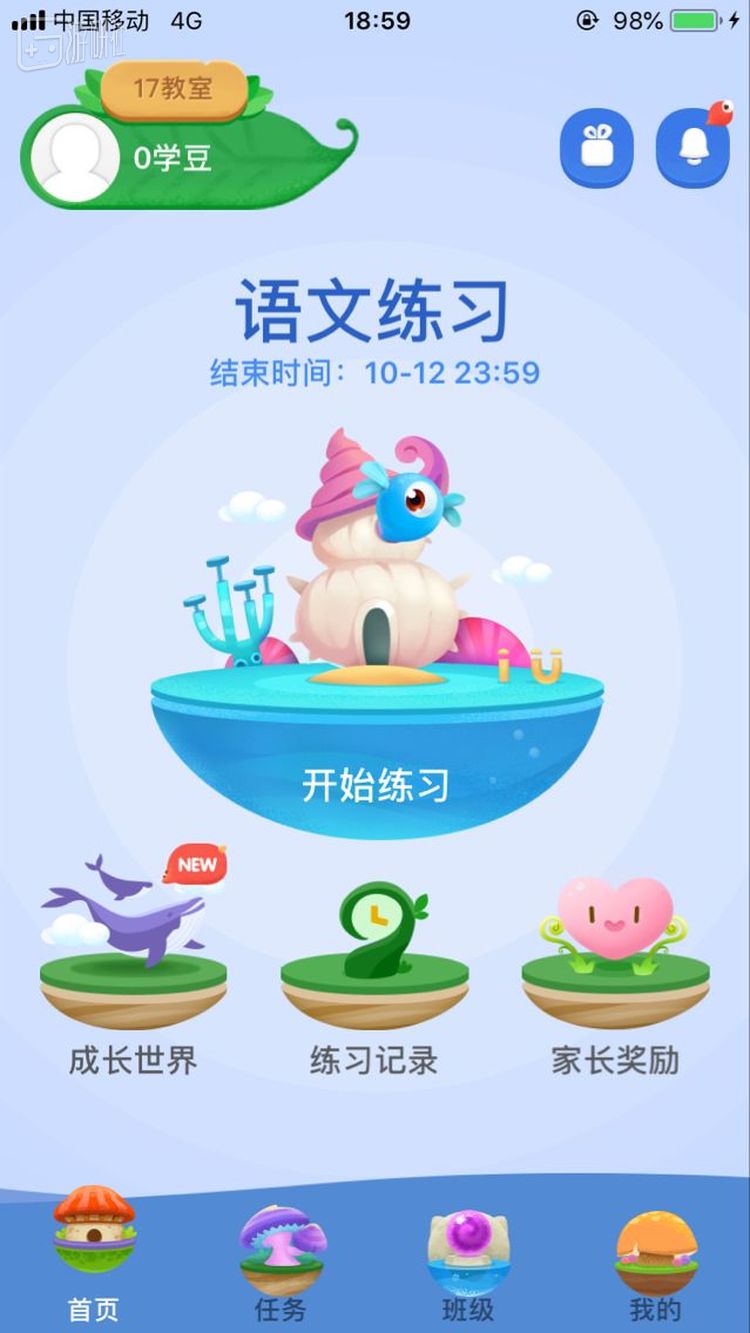Switch to the 首页 home tab

[x=94, y=1255]
